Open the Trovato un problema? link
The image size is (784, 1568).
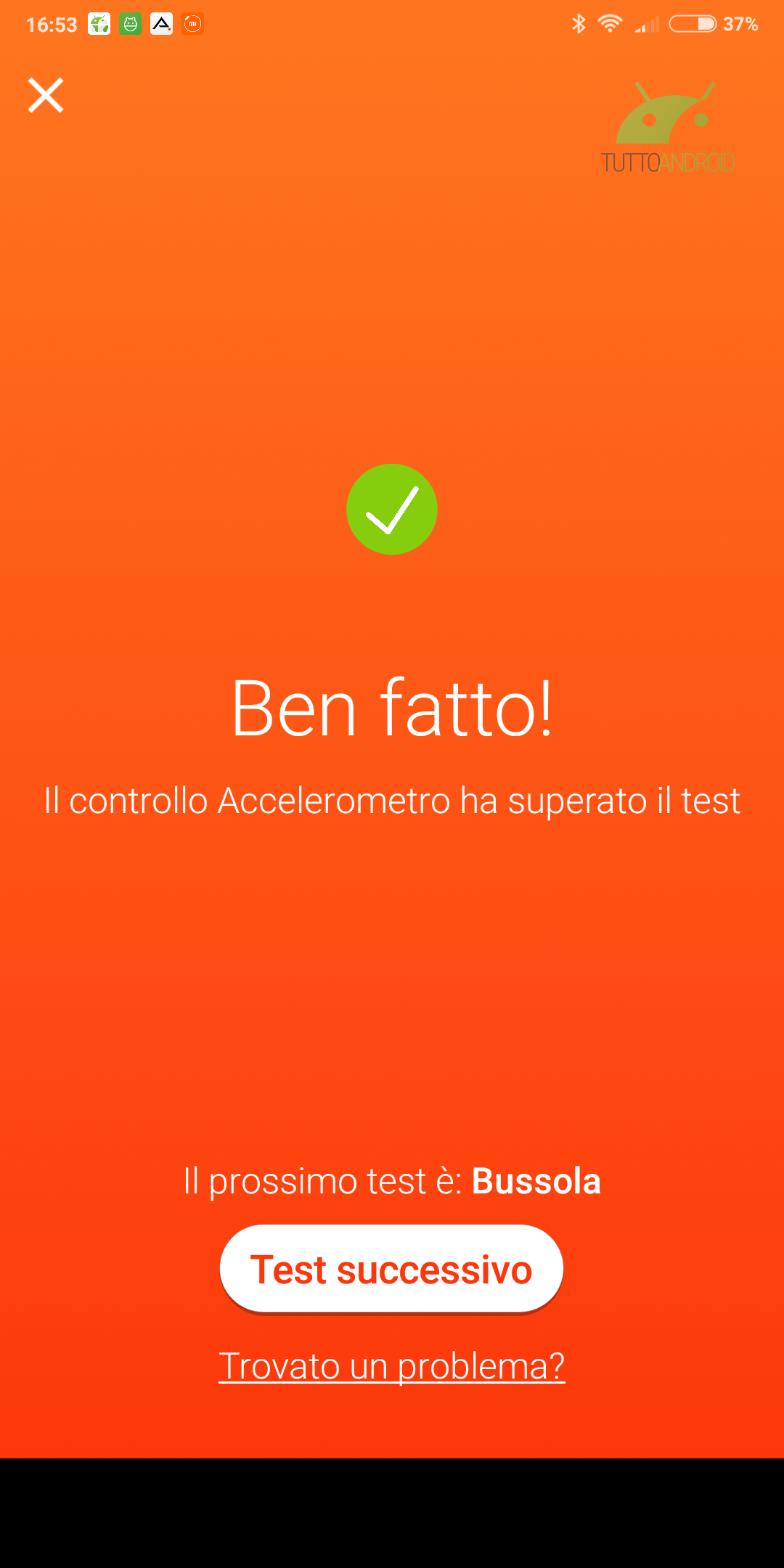[391, 1366]
